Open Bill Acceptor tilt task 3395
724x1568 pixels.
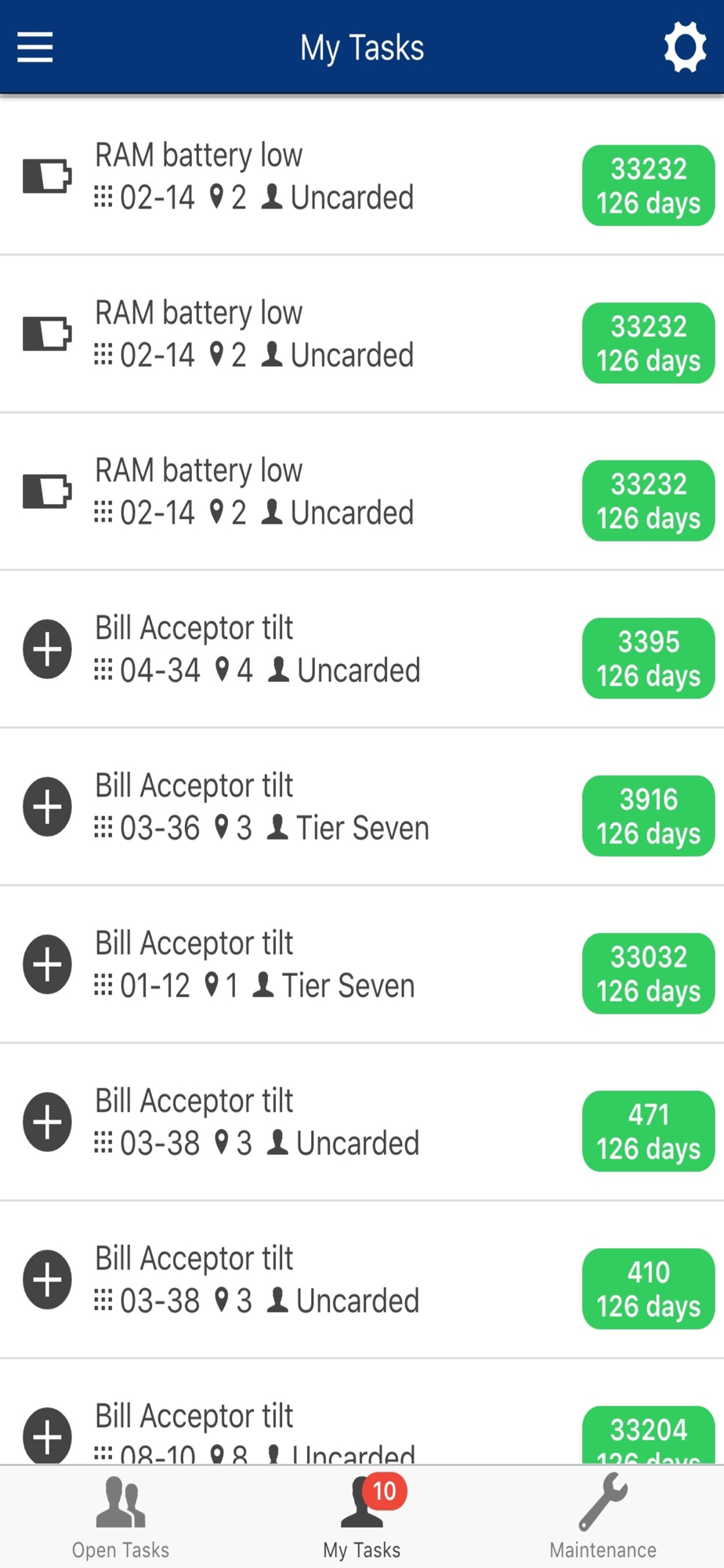[x=362, y=649]
